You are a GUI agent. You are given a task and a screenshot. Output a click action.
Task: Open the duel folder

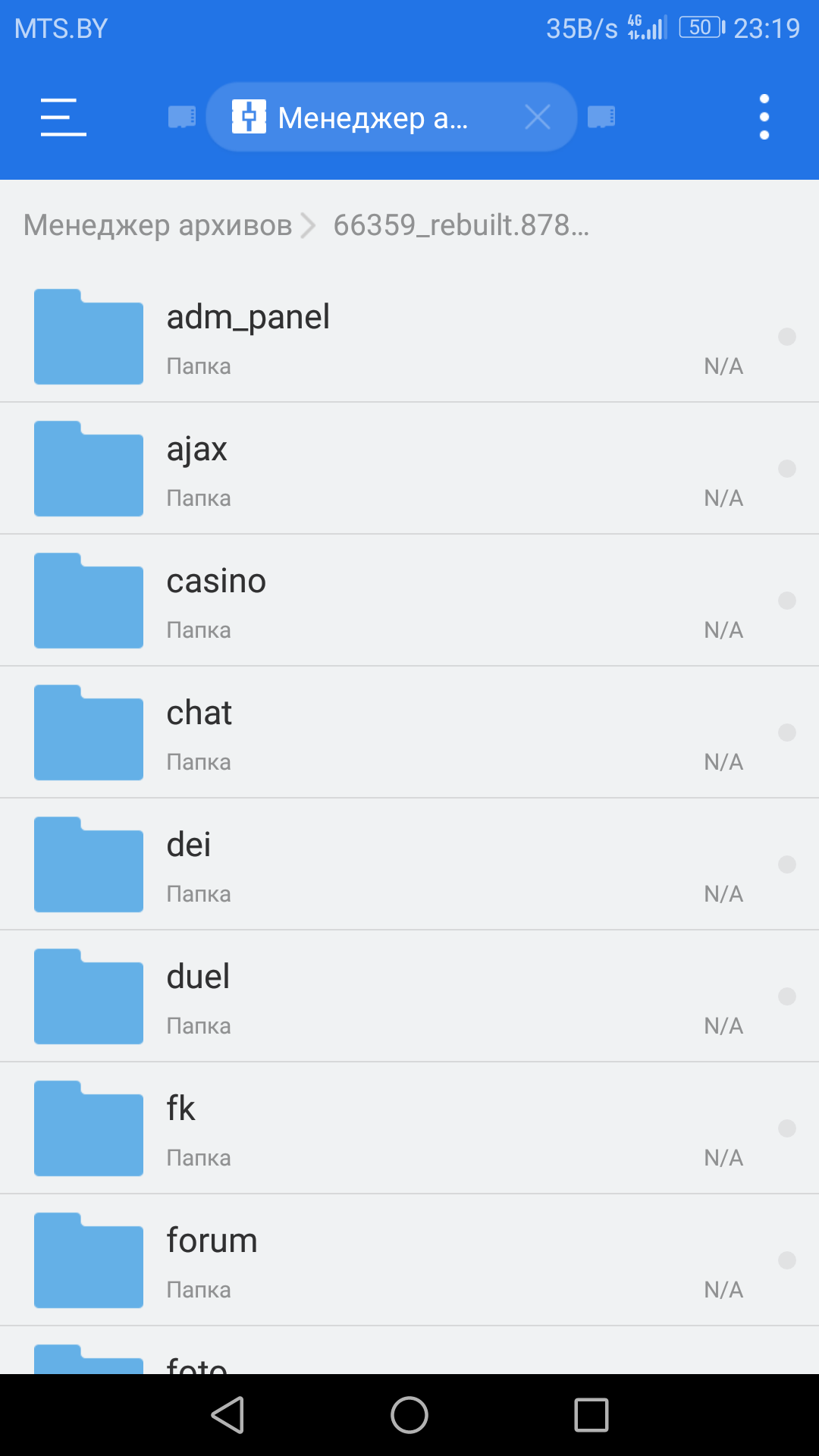409,996
